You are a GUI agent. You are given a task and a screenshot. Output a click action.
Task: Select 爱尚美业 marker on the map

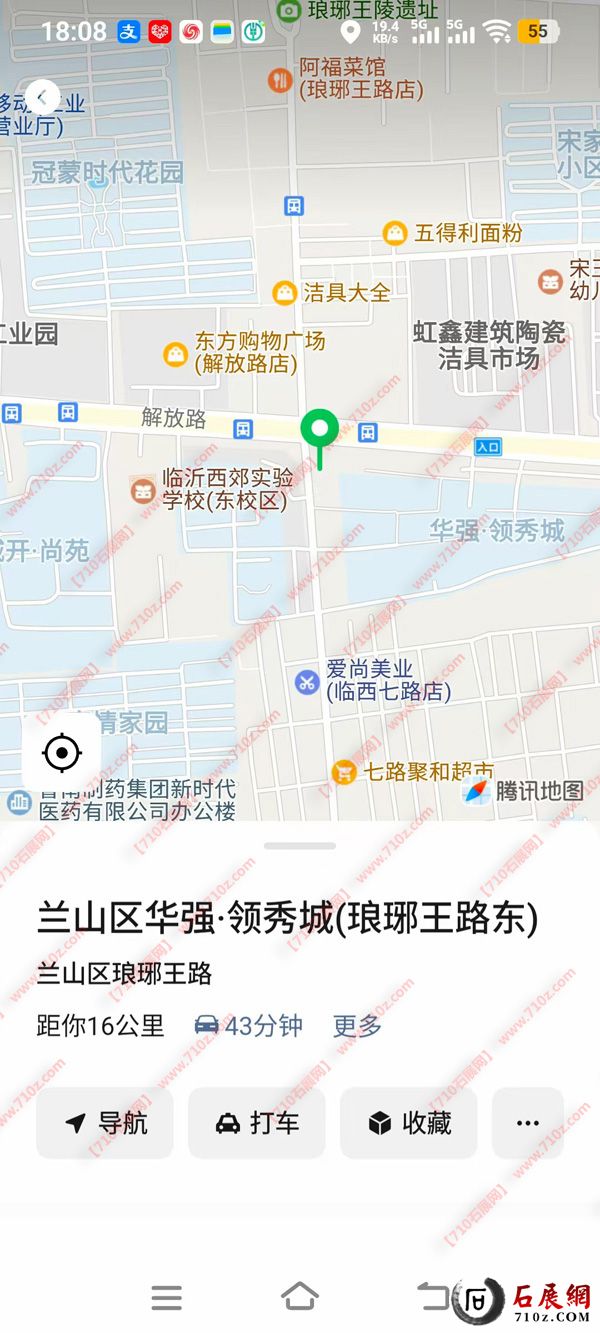click(x=307, y=682)
